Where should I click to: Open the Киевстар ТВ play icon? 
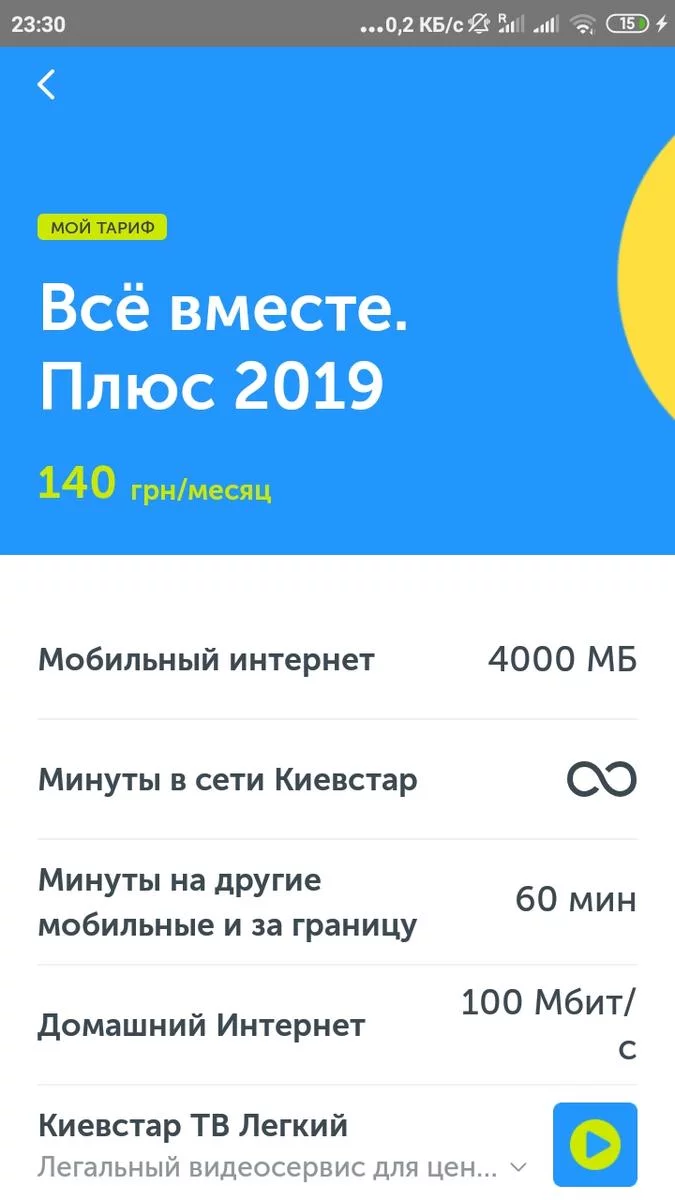595,1144
